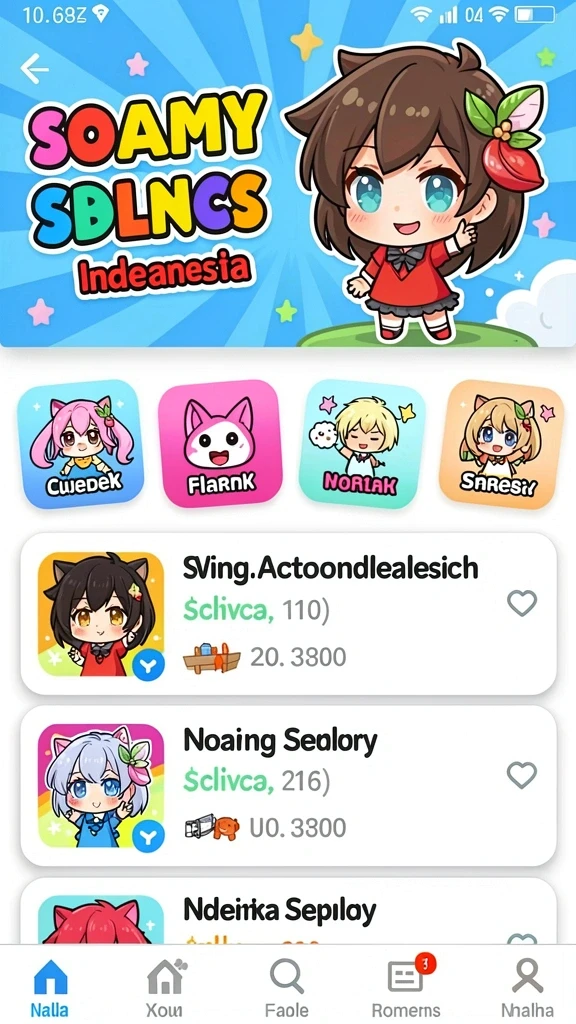Screen dimensions: 576x1024
Task: Favorite Noaing Seplory with the heart
Action: coord(522,775)
